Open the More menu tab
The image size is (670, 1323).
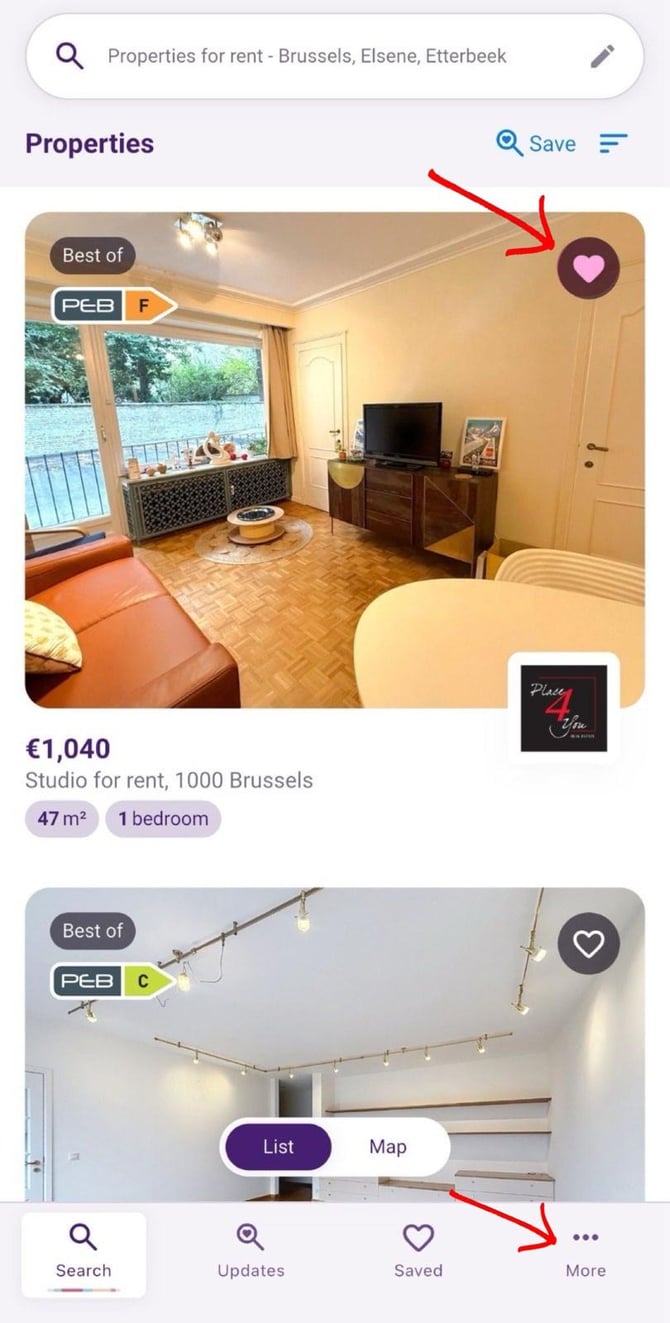[585, 1252]
